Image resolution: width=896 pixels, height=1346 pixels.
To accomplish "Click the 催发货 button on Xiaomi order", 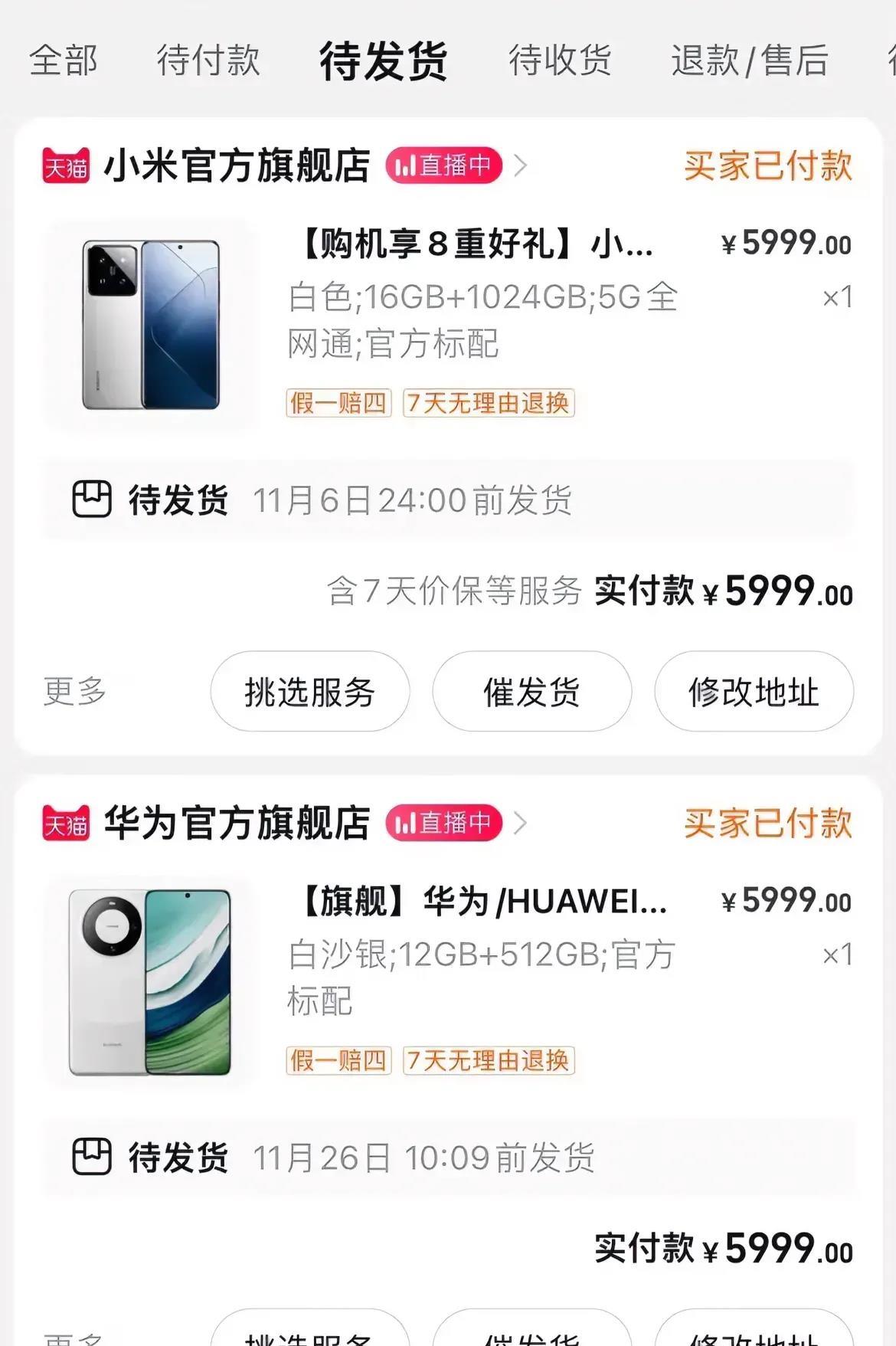I will [x=531, y=692].
